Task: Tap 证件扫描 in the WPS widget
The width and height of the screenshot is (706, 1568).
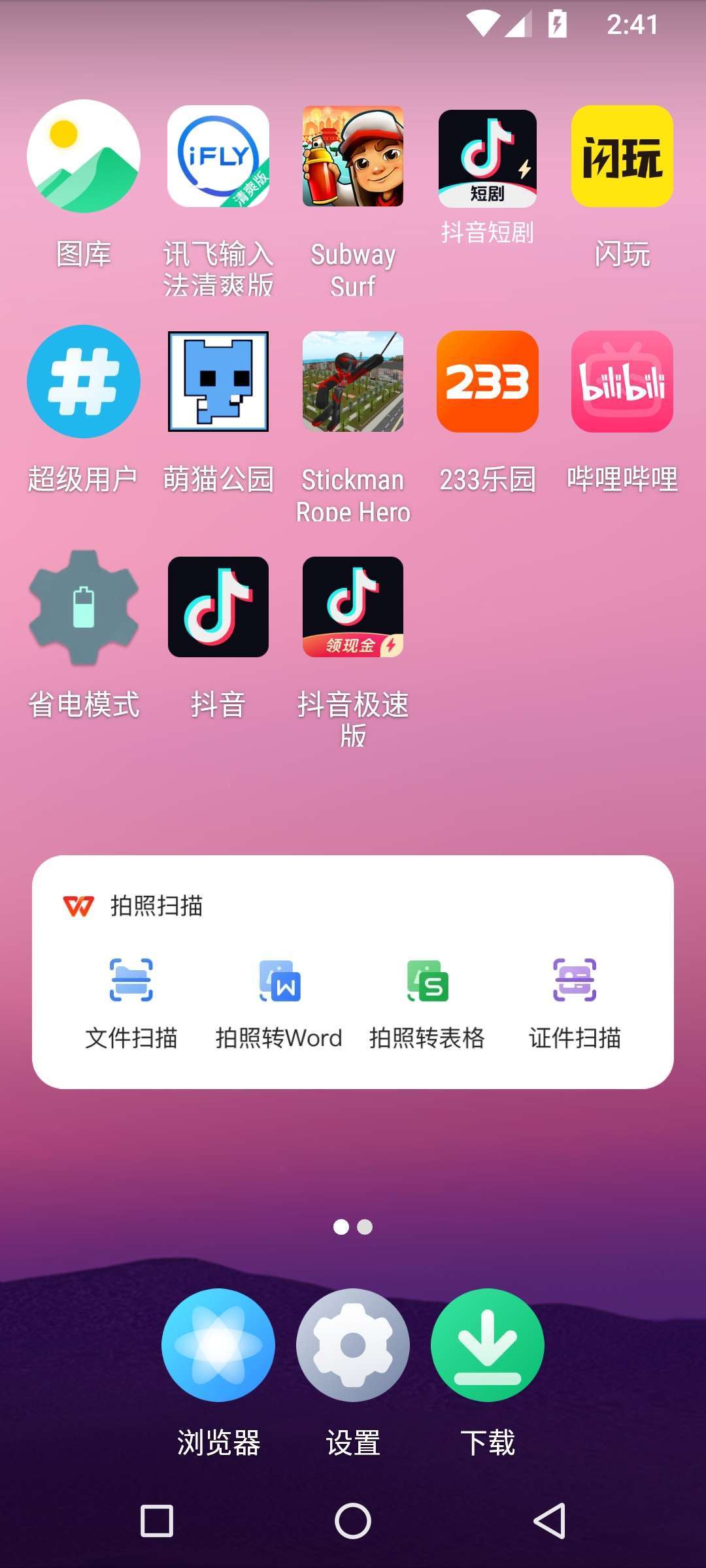Action: (x=575, y=1000)
